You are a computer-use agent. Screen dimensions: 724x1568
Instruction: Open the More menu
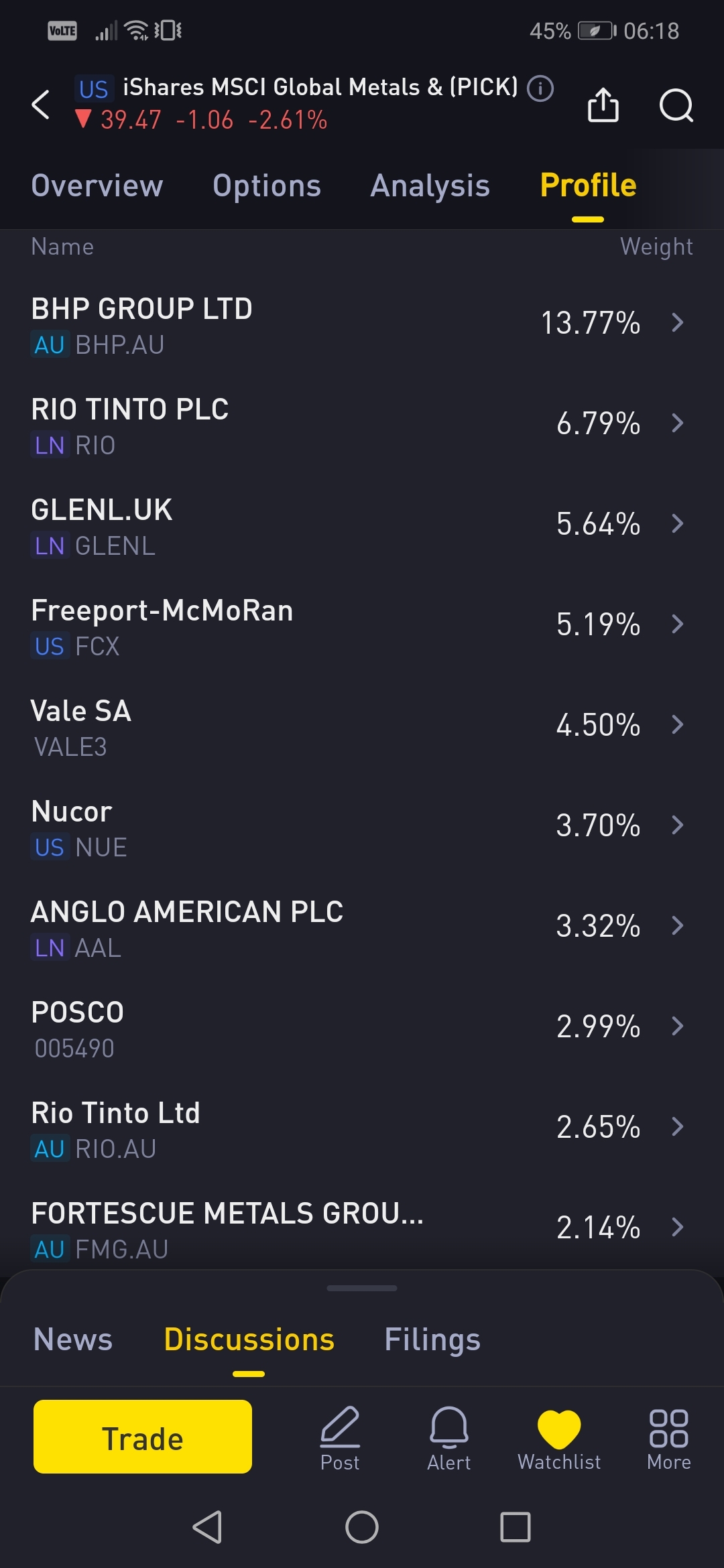click(668, 1438)
